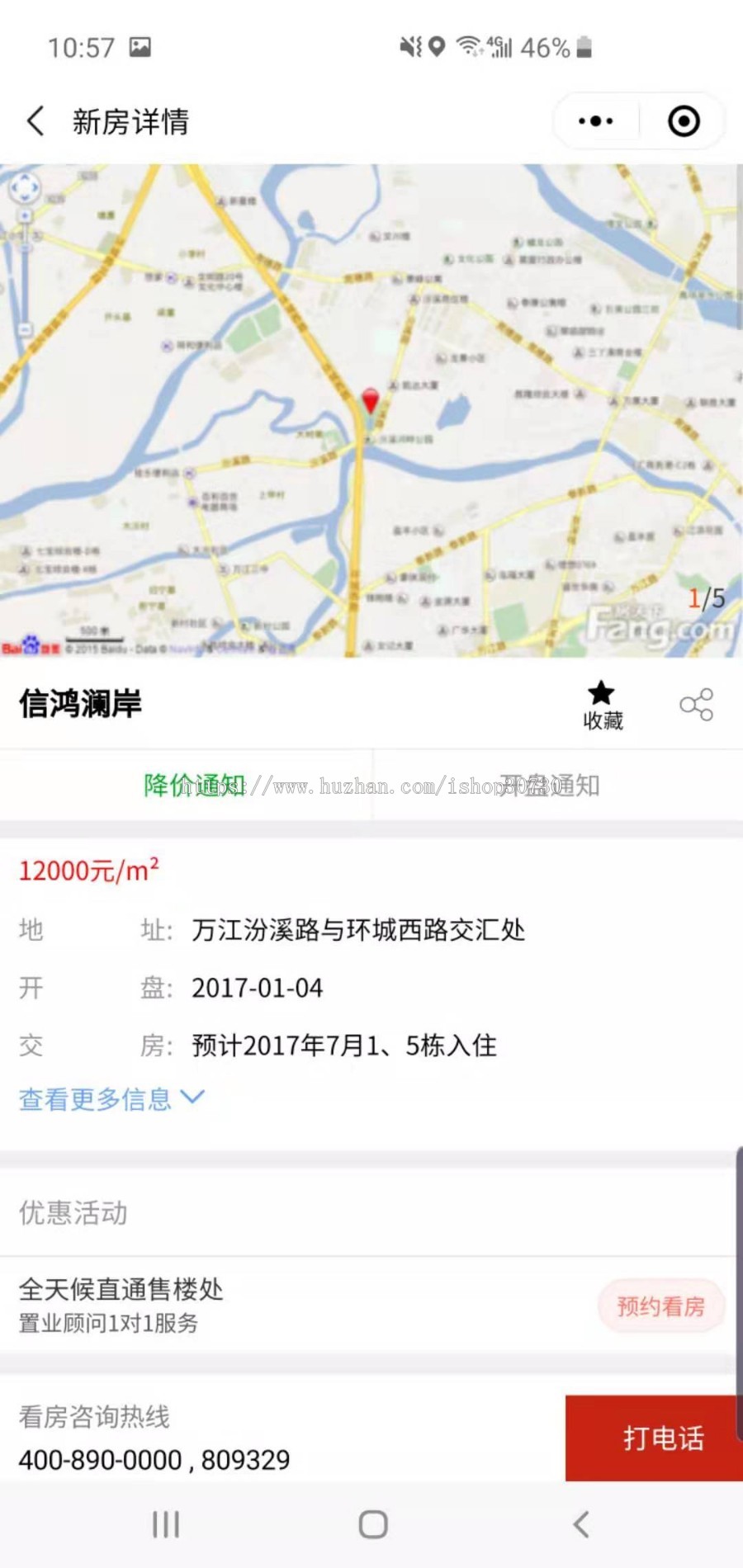Tap the back arrow to leave 新房详情
Image resolution: width=743 pixels, height=1568 pixels.
click(x=34, y=120)
